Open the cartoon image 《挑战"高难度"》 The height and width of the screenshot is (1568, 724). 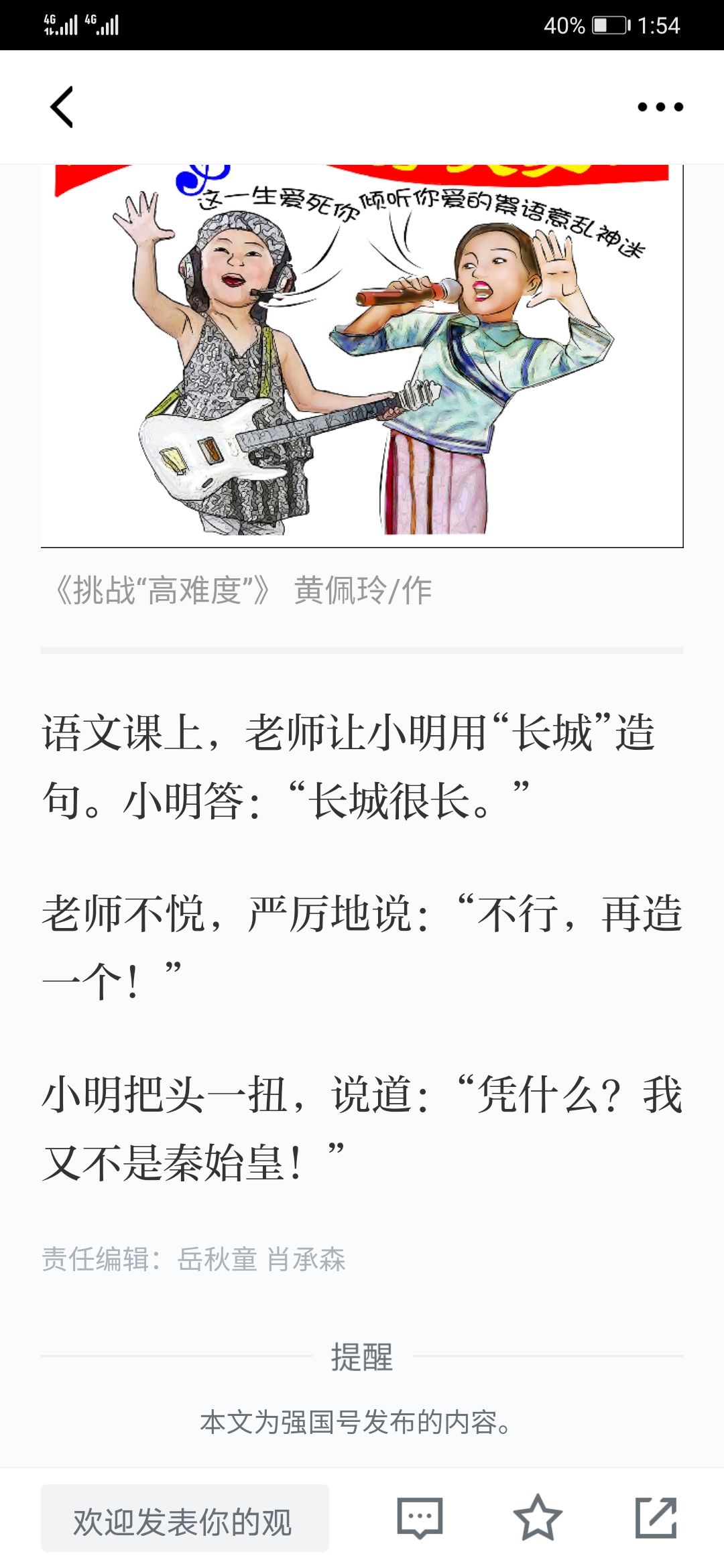pyautogui.click(x=362, y=356)
